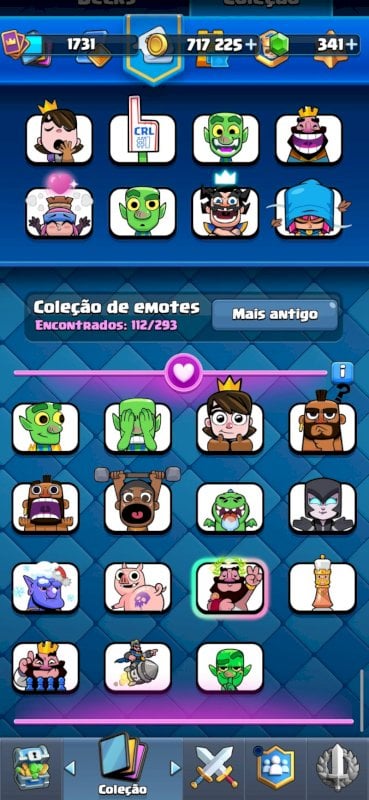Viewport: 369px width, 800px height.
Task: Open the blue info icon
Action: click(x=342, y=372)
